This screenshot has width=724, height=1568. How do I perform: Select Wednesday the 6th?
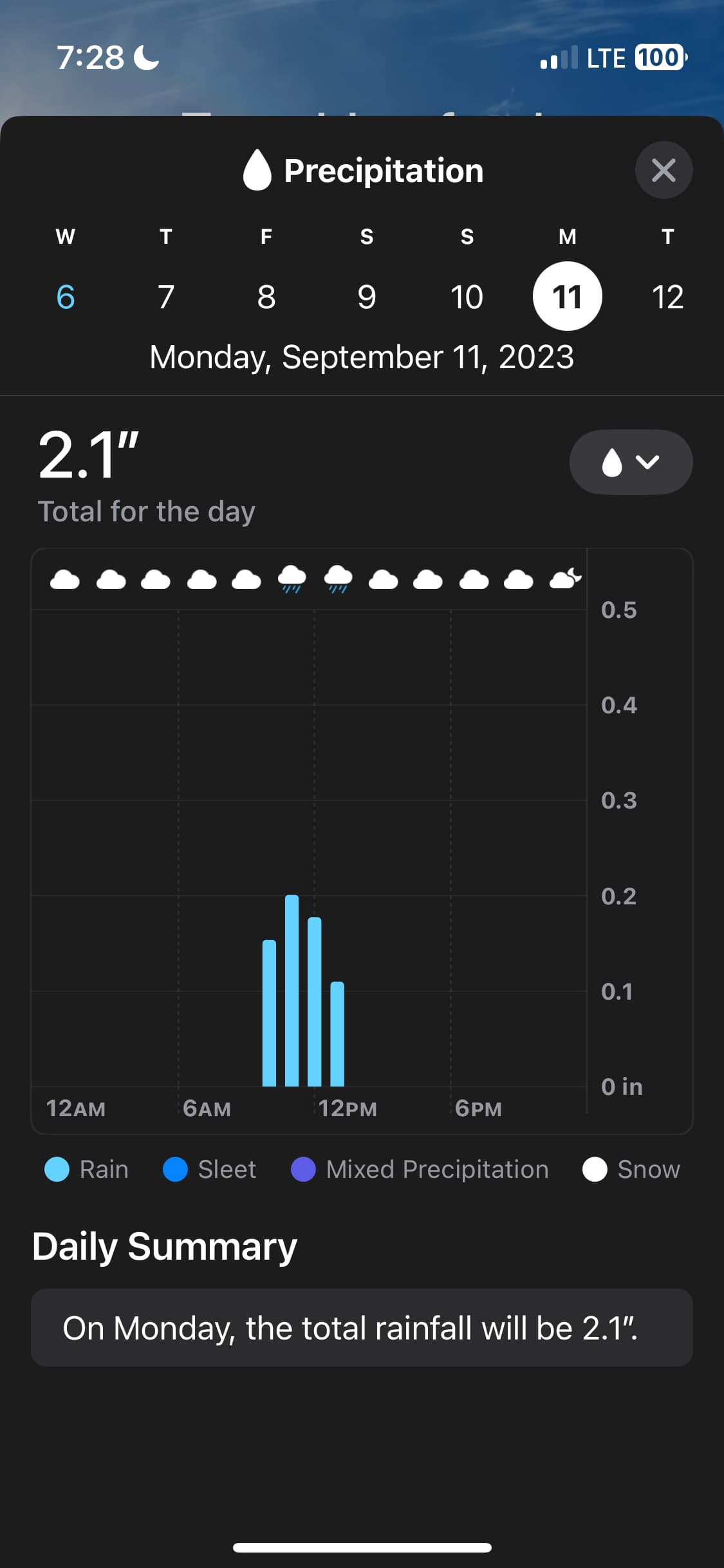click(66, 297)
